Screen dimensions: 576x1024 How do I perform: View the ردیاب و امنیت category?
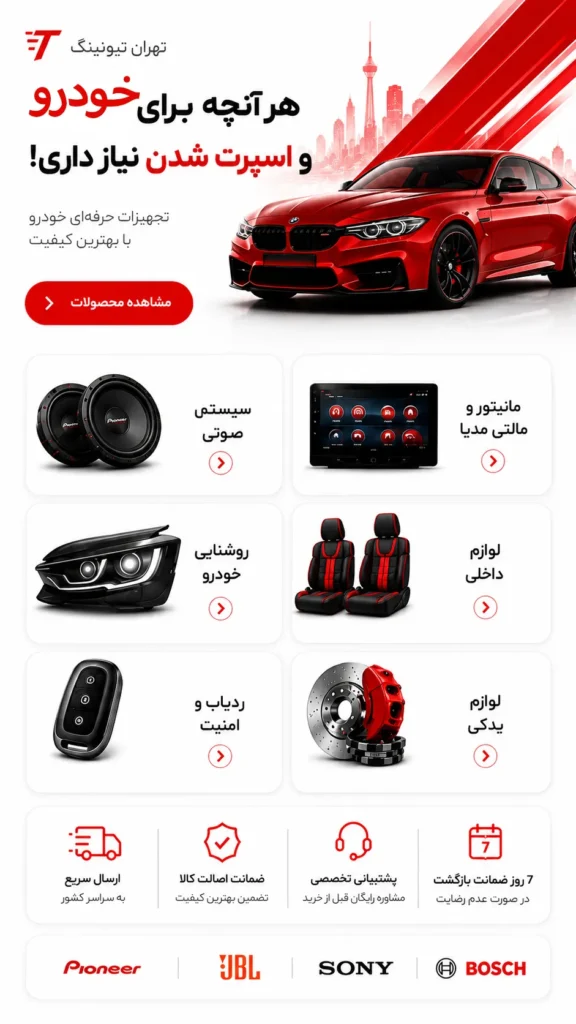coord(154,722)
